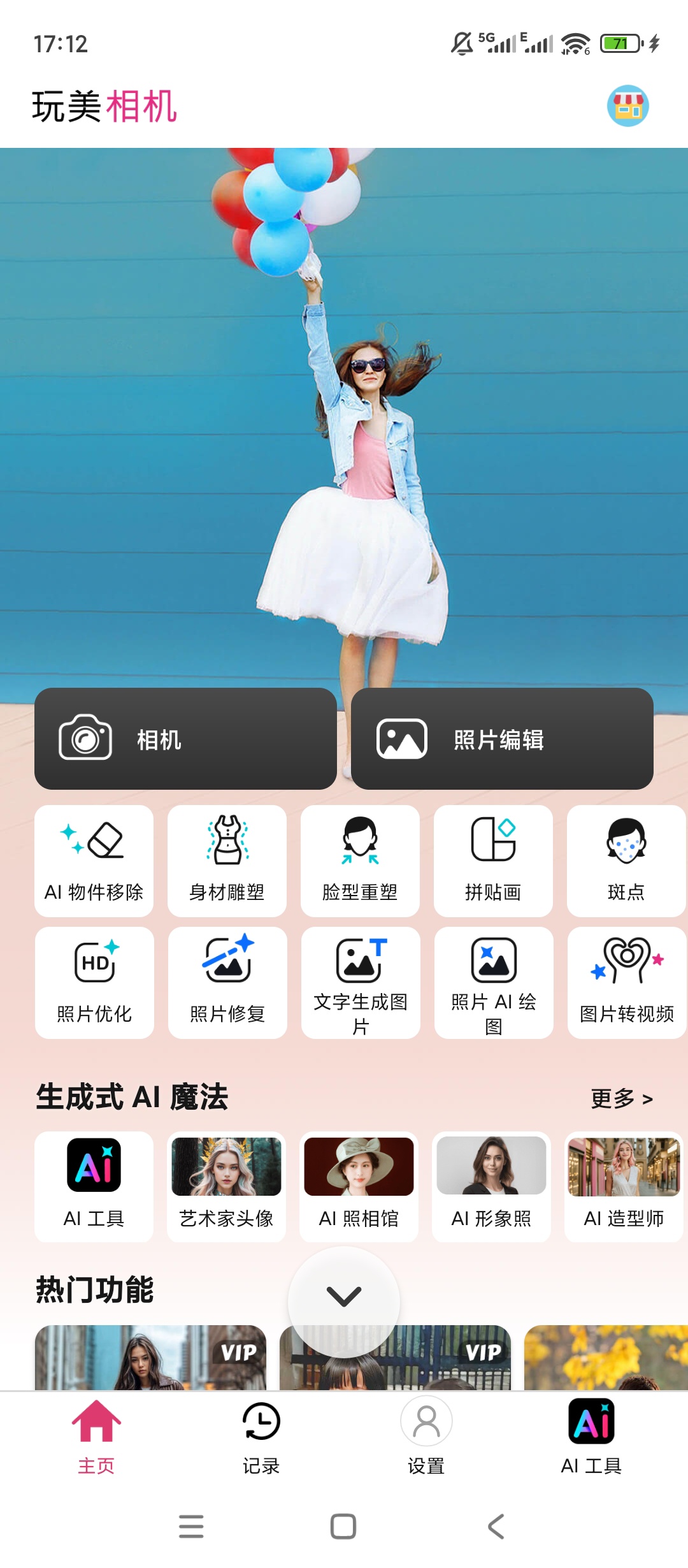Select the AI 工具 icon under 生成式 AI 魔法
The height and width of the screenshot is (1568, 688).
[93, 1187]
